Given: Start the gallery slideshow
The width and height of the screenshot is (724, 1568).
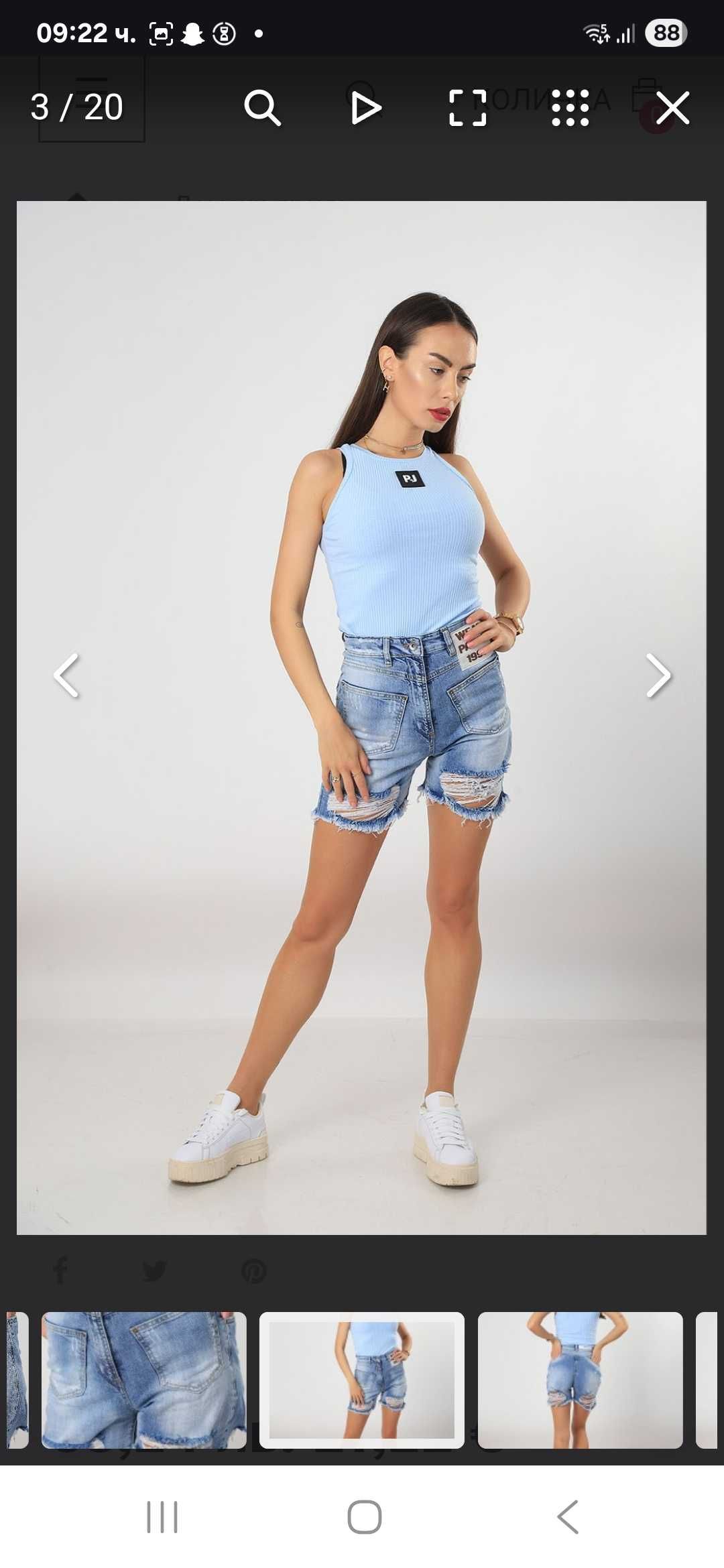Looking at the screenshot, I should coord(365,108).
